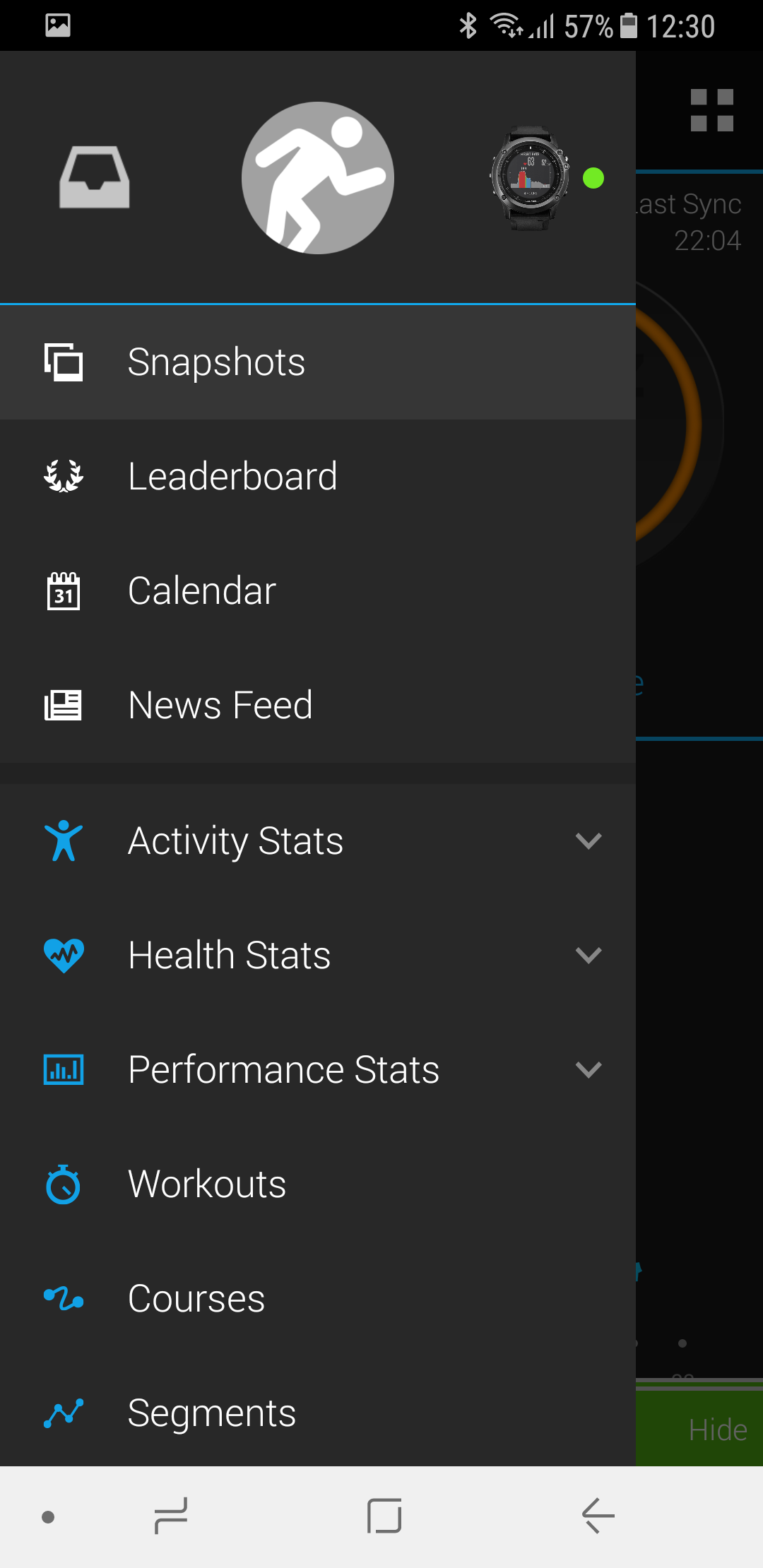Tap the grid view icon

click(x=711, y=110)
